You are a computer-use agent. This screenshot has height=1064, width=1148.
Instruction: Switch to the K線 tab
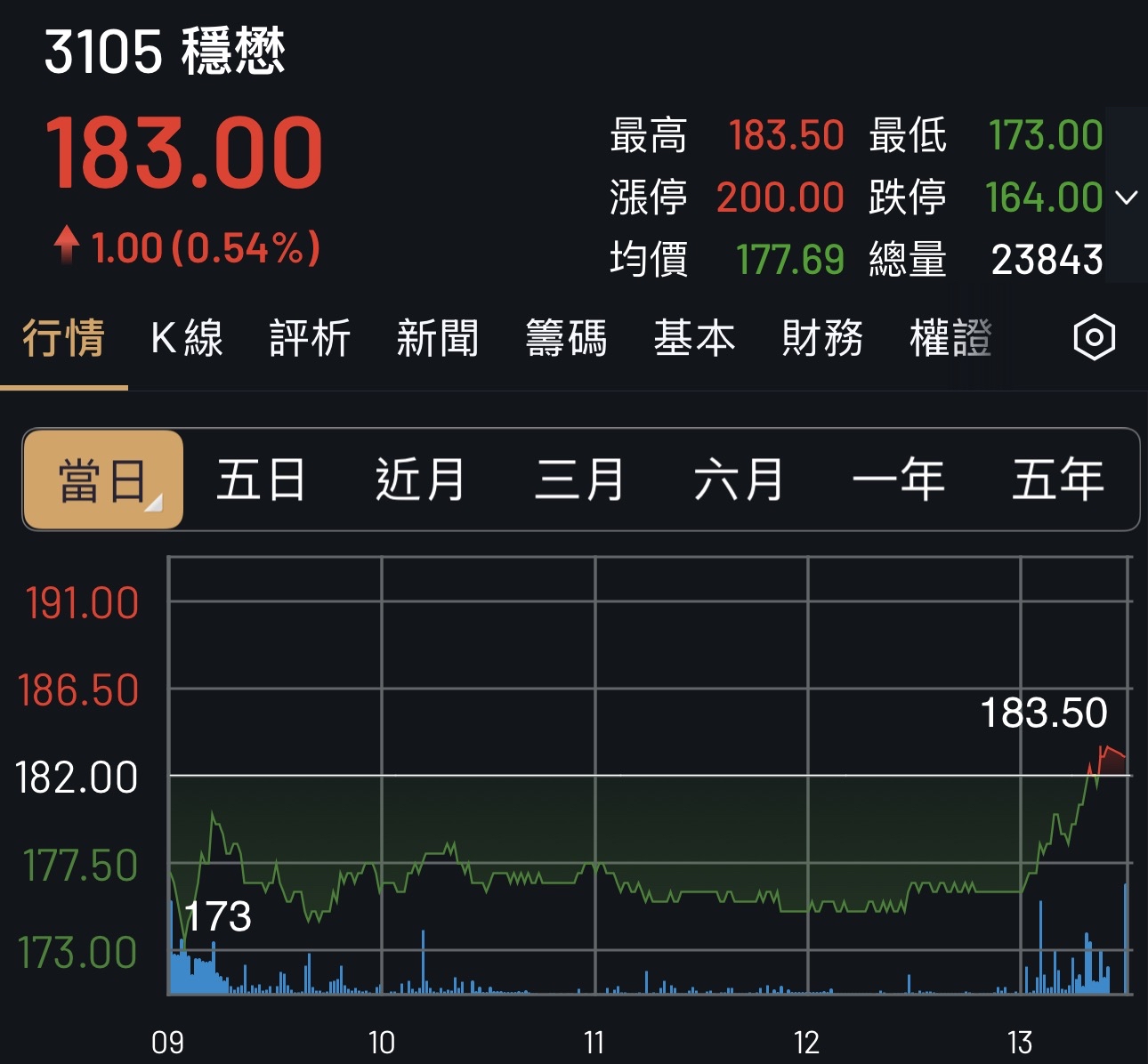pyautogui.click(x=187, y=338)
